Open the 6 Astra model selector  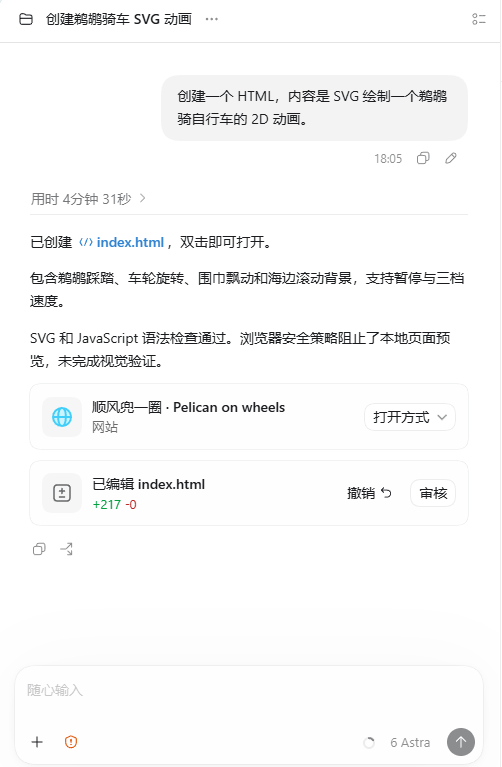pos(410,743)
